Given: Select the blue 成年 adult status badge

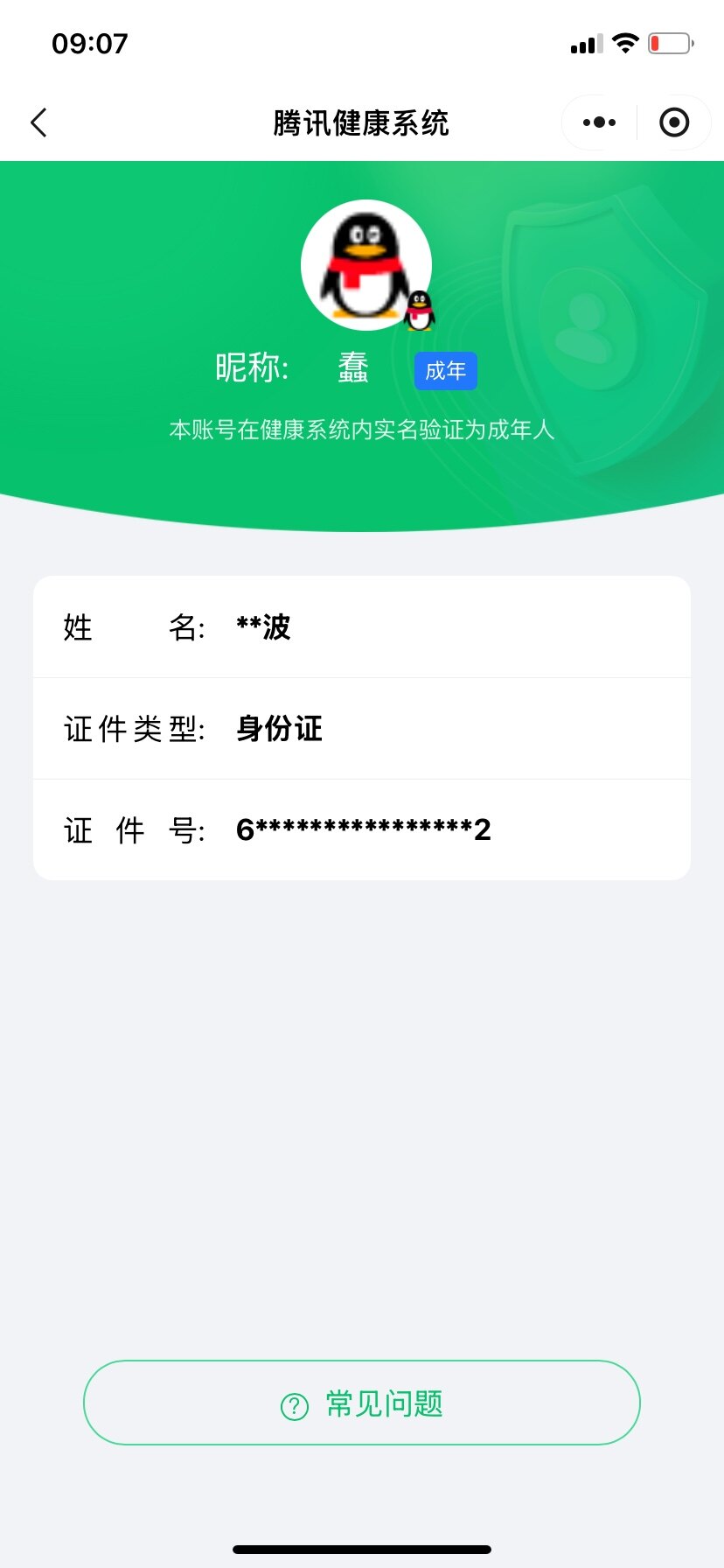Looking at the screenshot, I should (x=446, y=371).
